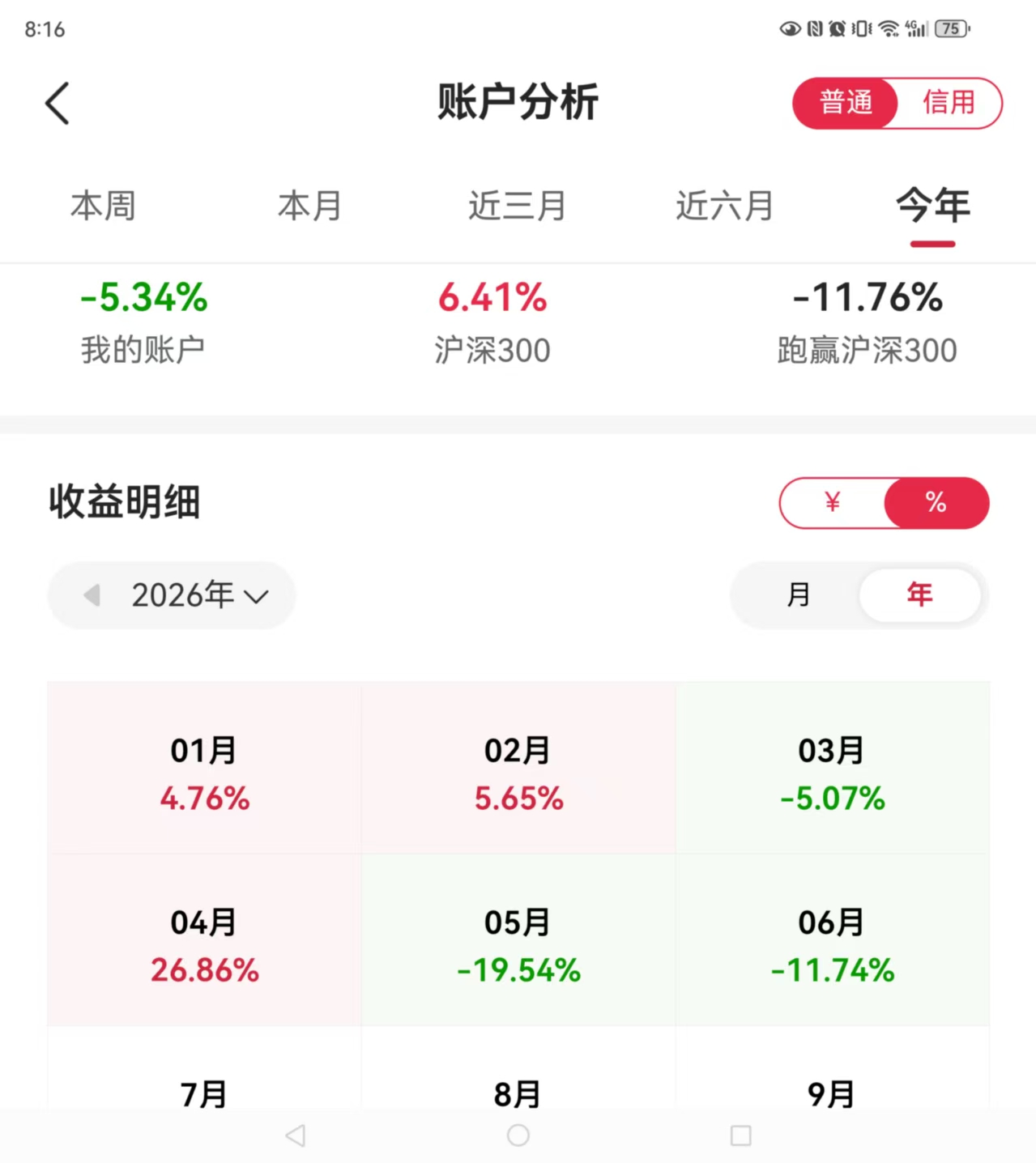Open the 06月 earnings cell
1036x1163 pixels.
tap(833, 939)
